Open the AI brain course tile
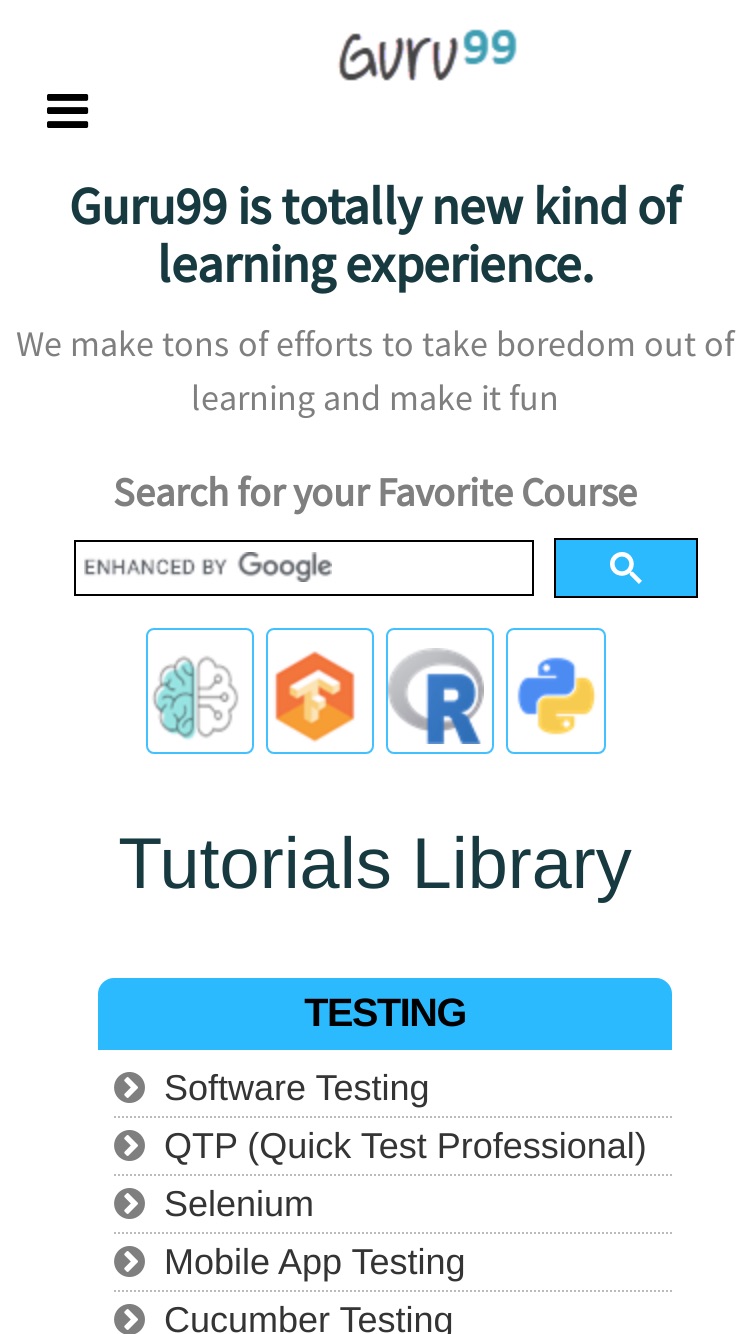This screenshot has width=750, height=1334. pyautogui.click(x=200, y=691)
